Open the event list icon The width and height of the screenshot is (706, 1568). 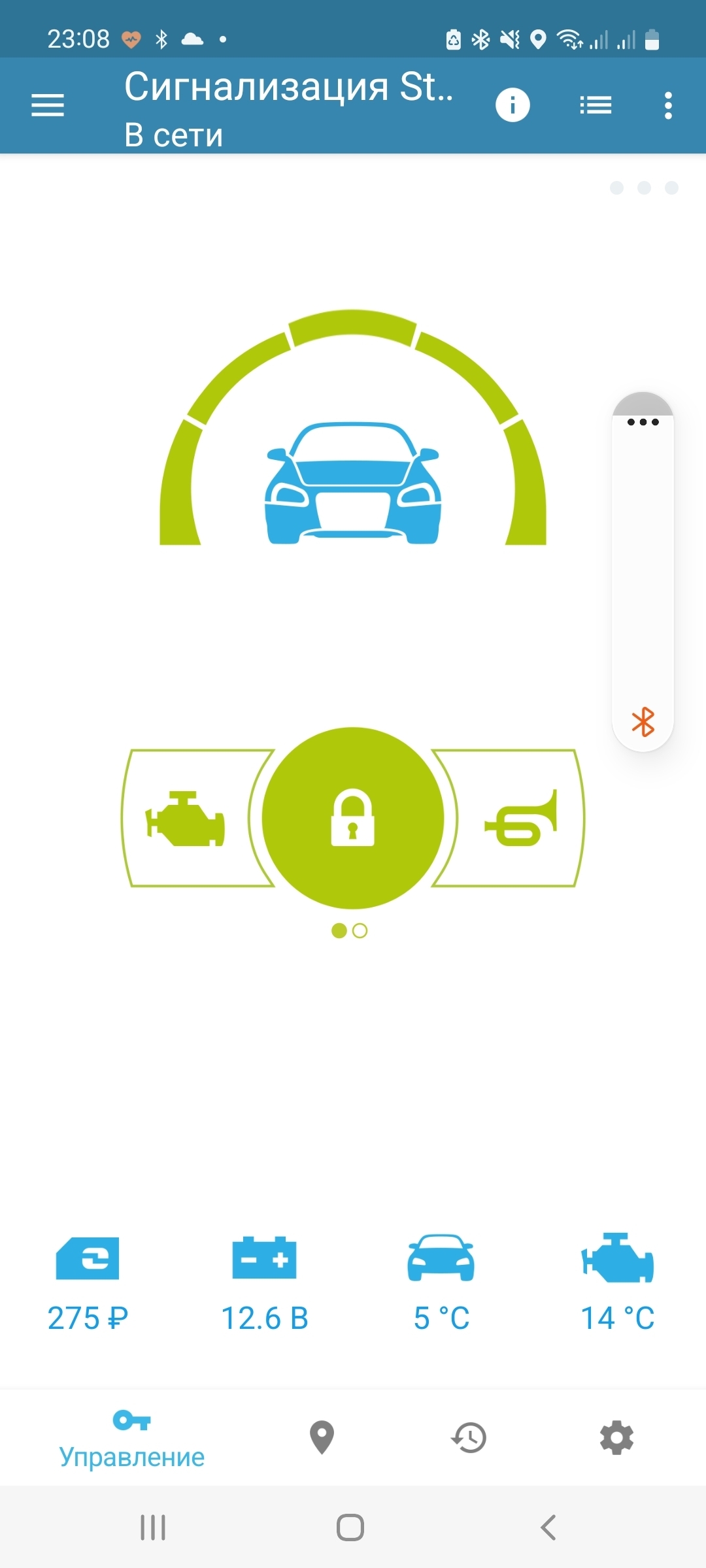point(596,105)
